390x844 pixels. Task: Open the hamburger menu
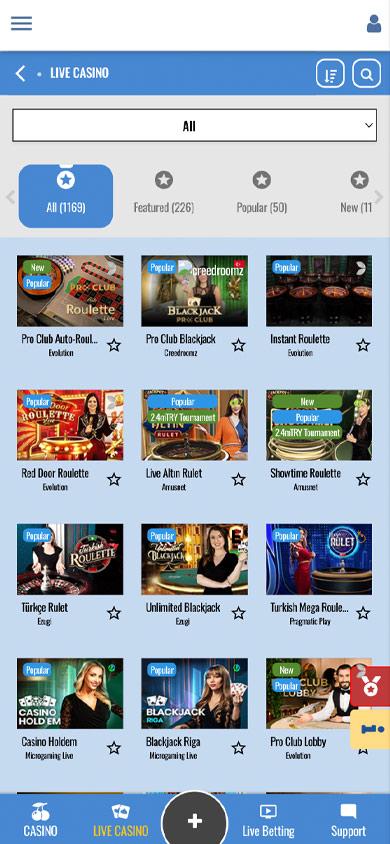[x=22, y=23]
